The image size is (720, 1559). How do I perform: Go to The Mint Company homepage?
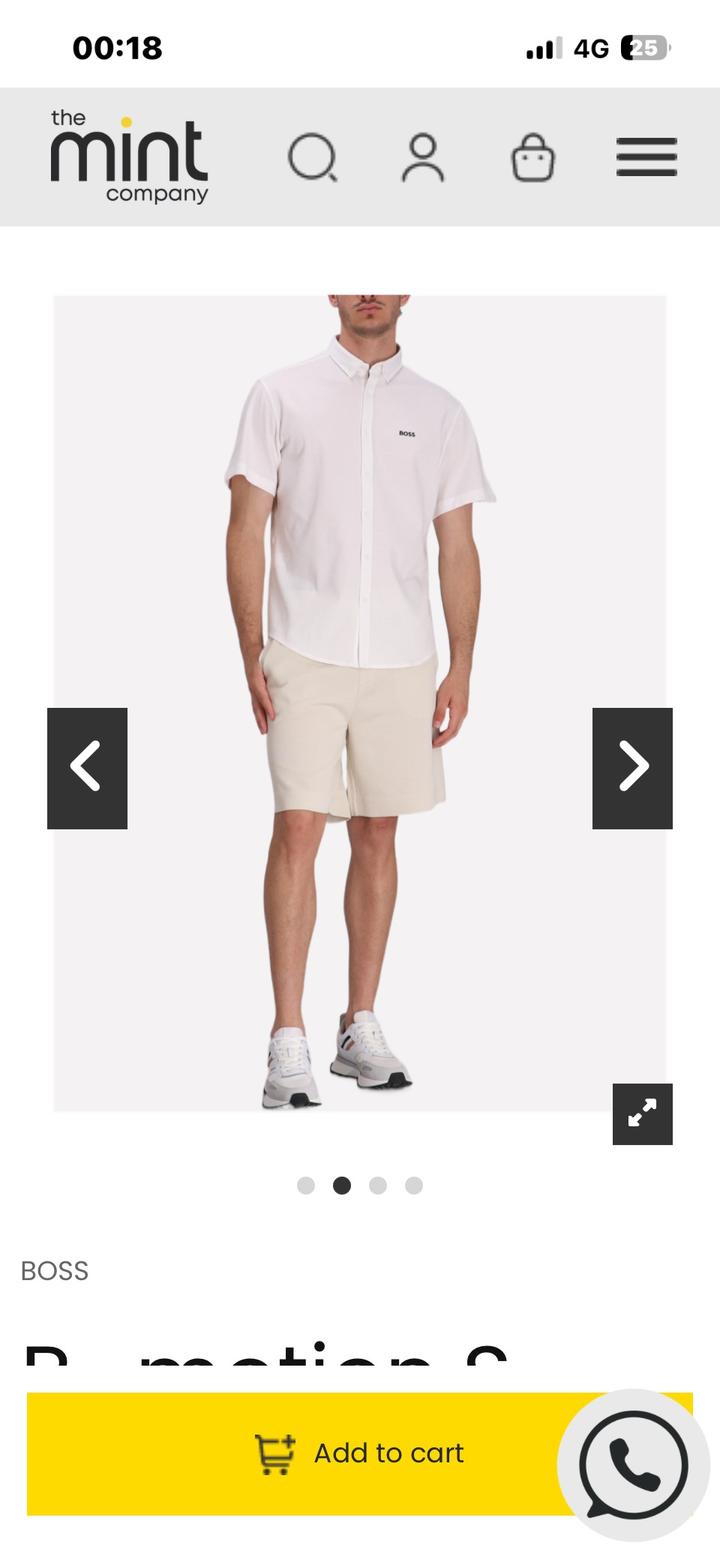(x=129, y=156)
